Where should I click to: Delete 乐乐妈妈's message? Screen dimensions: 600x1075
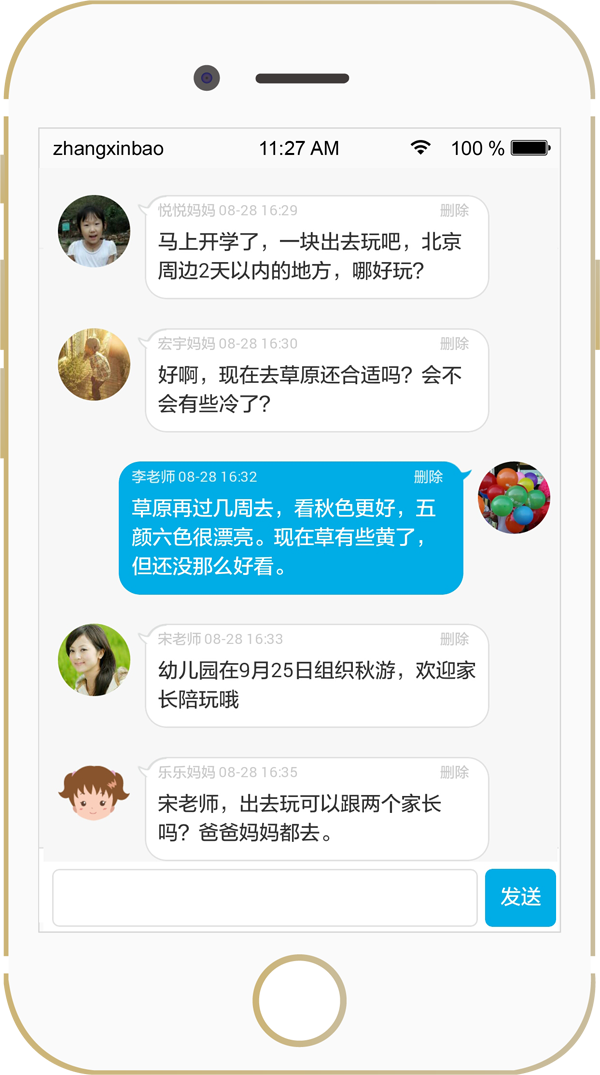pos(454,772)
